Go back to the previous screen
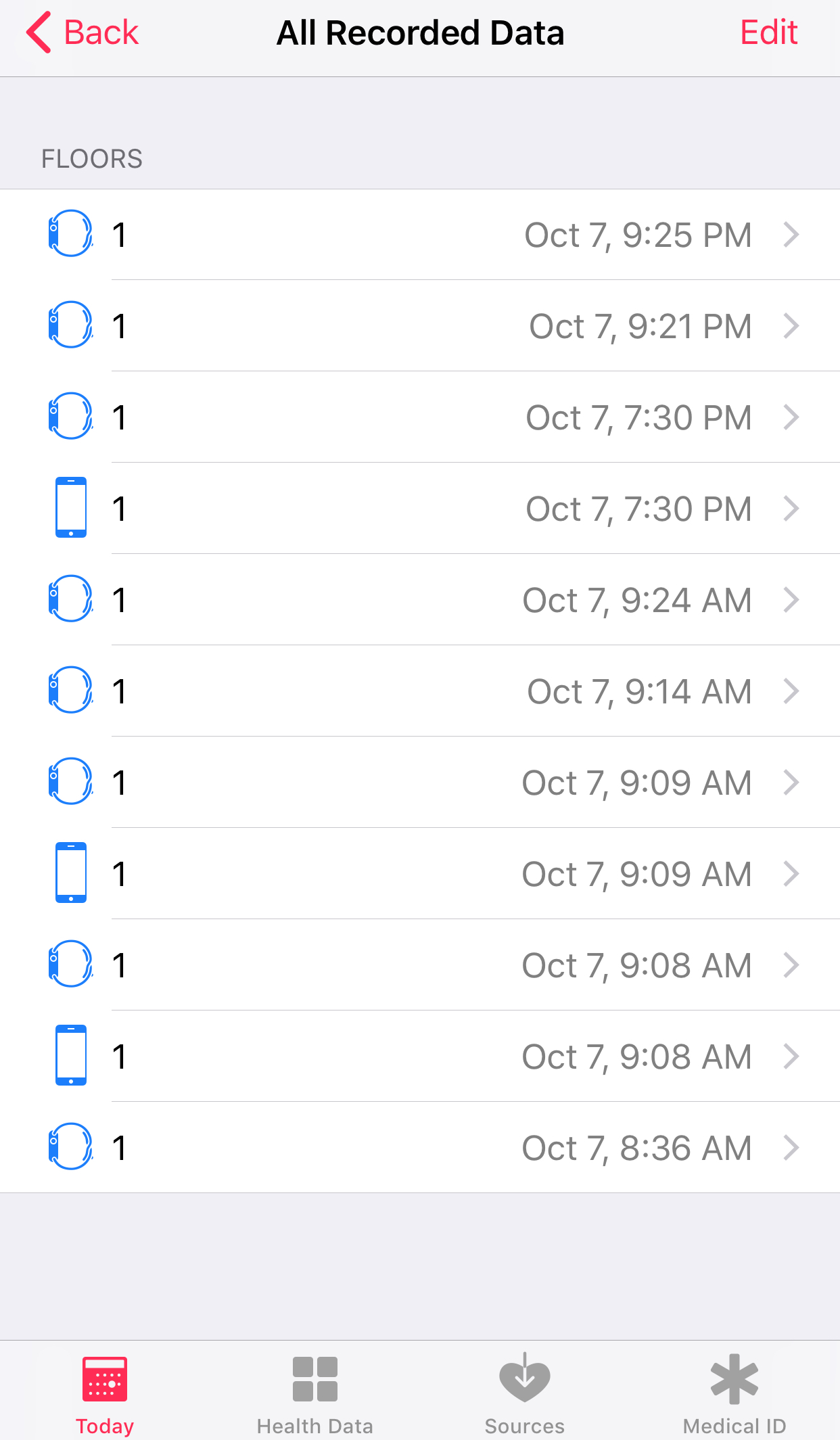This screenshot has width=840, height=1440. (83, 32)
